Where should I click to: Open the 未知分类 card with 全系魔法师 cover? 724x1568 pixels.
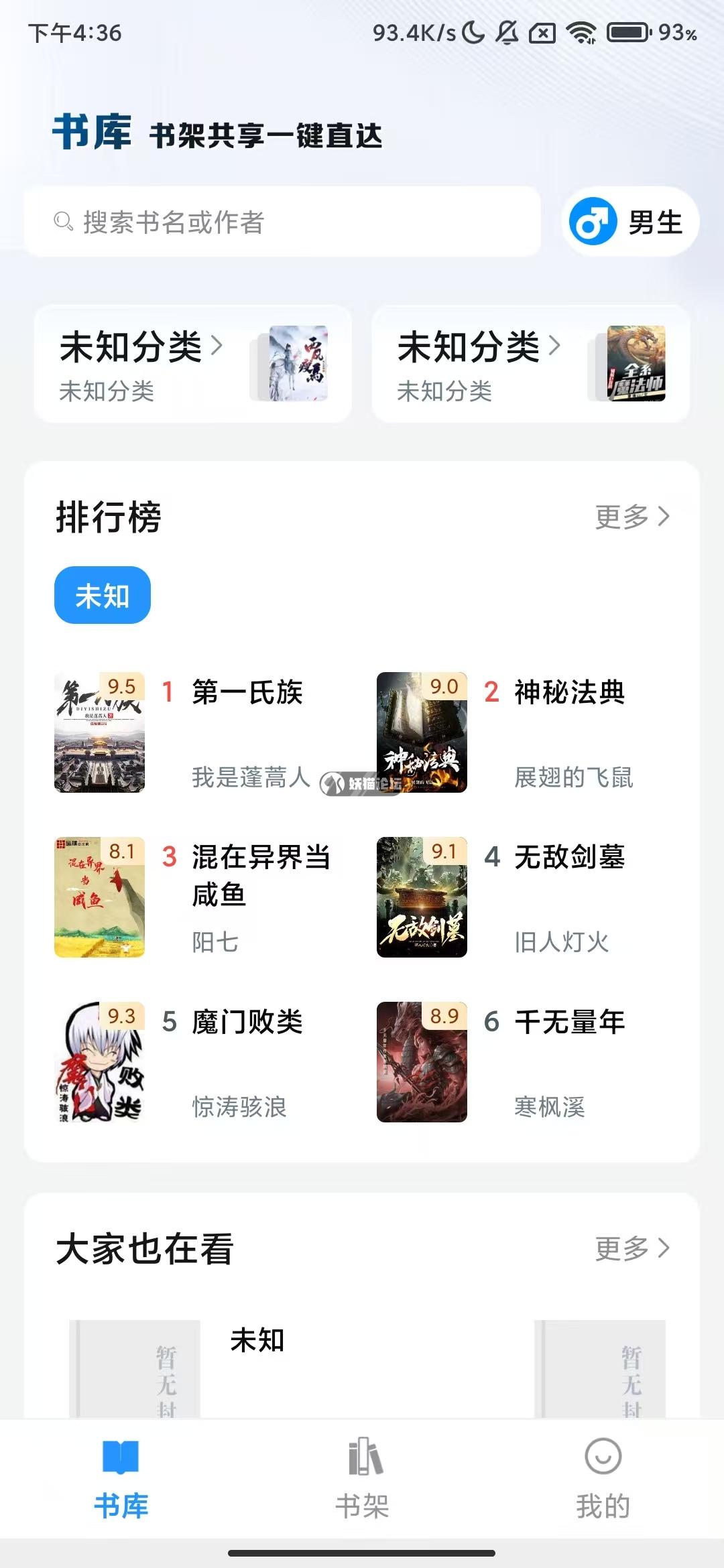(531, 364)
